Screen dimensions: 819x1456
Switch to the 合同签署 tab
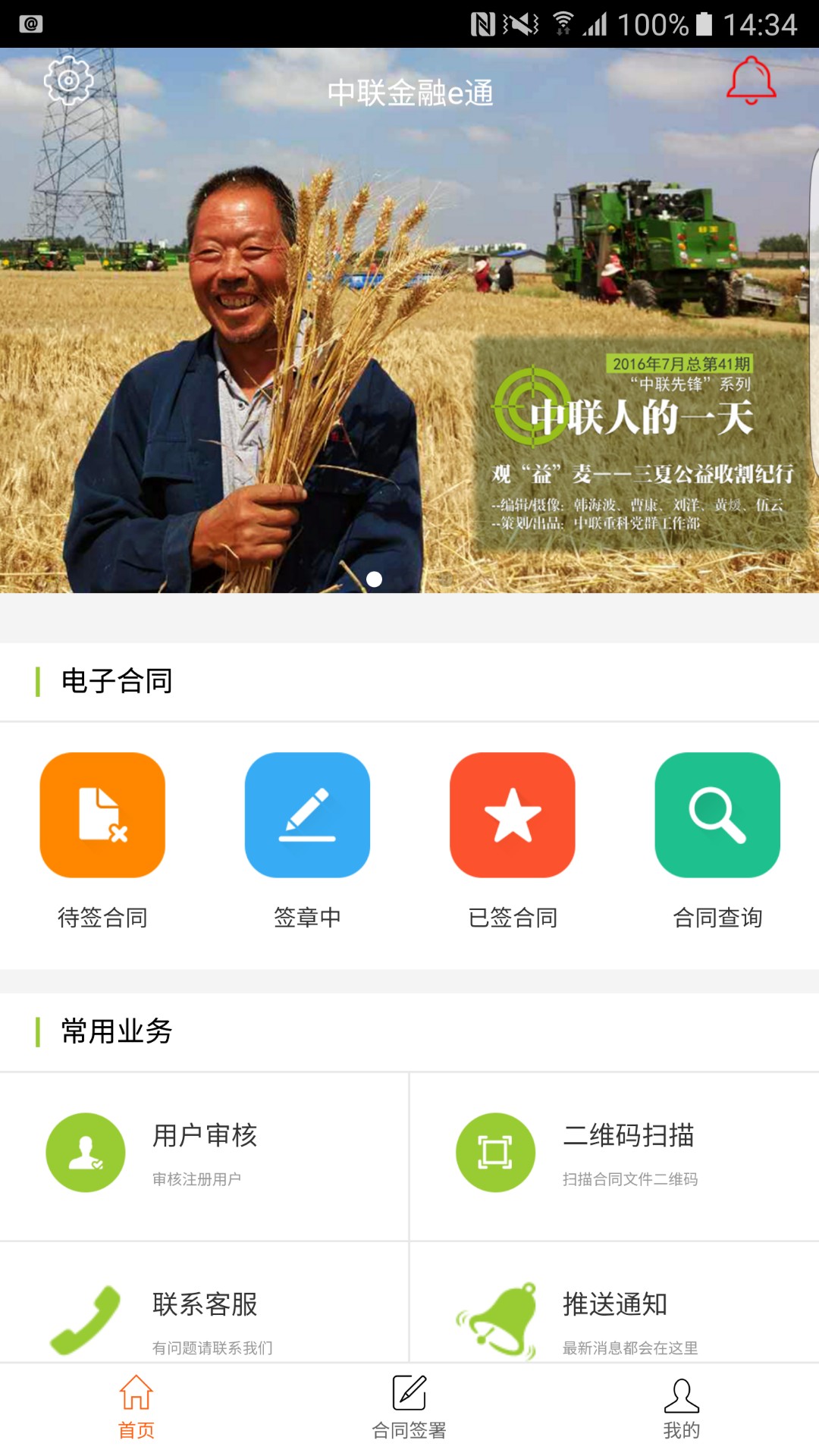click(409, 1408)
